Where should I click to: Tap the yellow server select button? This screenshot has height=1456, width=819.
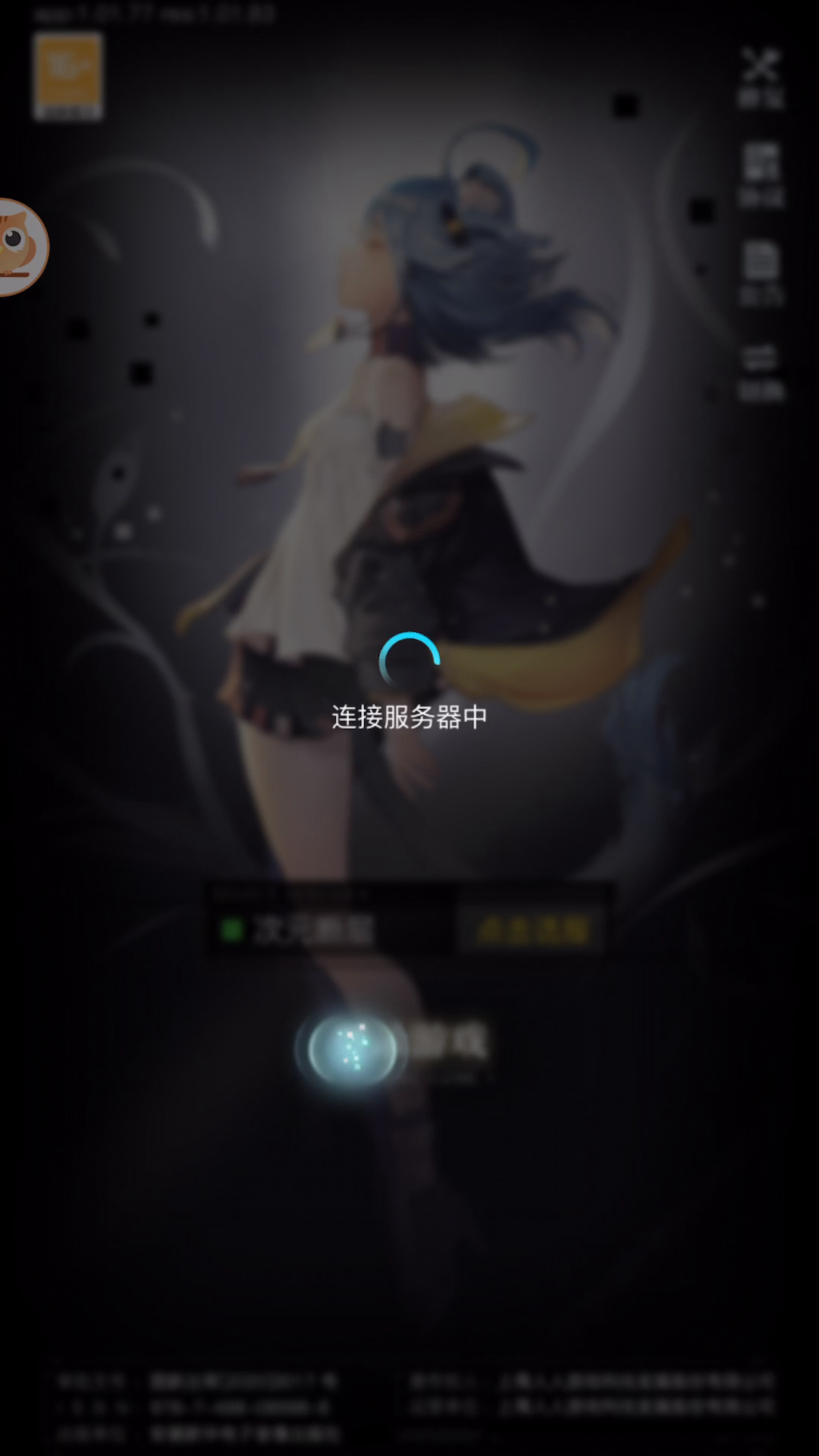[532, 928]
